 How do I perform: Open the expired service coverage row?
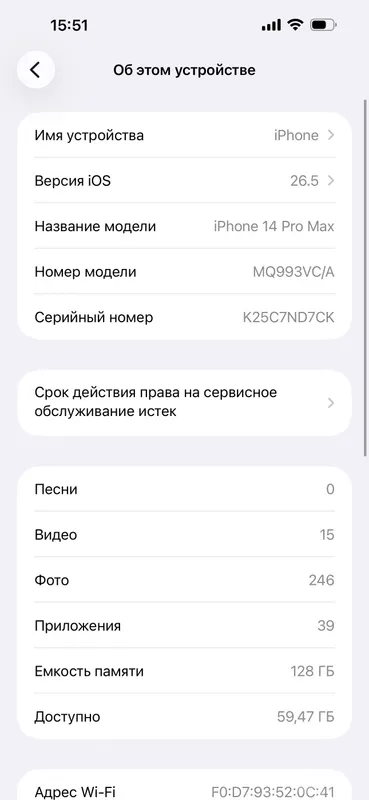point(184,403)
